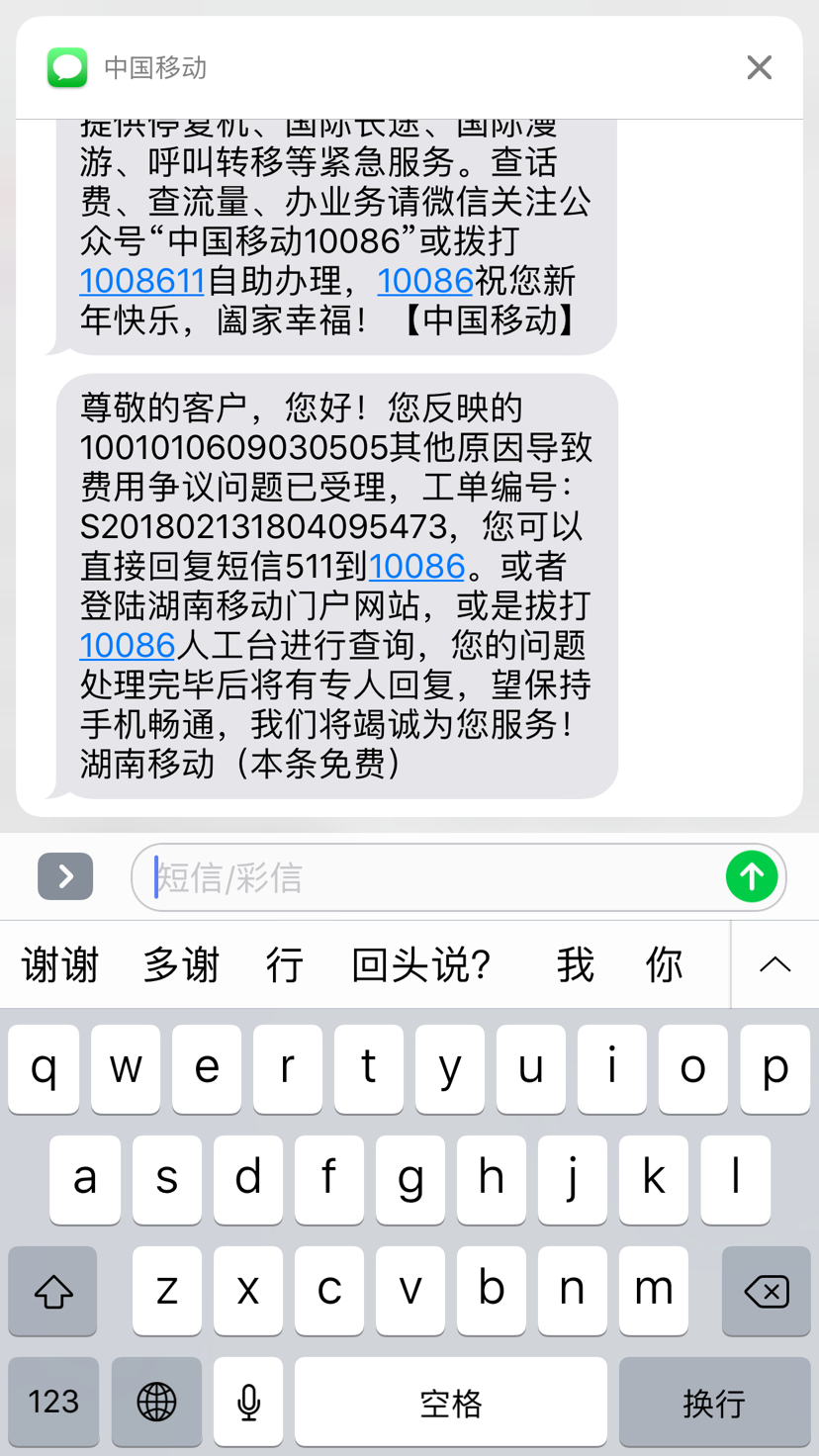Switch keyboard to 123 numbers layout
This screenshot has width=819, height=1456.
pyautogui.click(x=53, y=1402)
